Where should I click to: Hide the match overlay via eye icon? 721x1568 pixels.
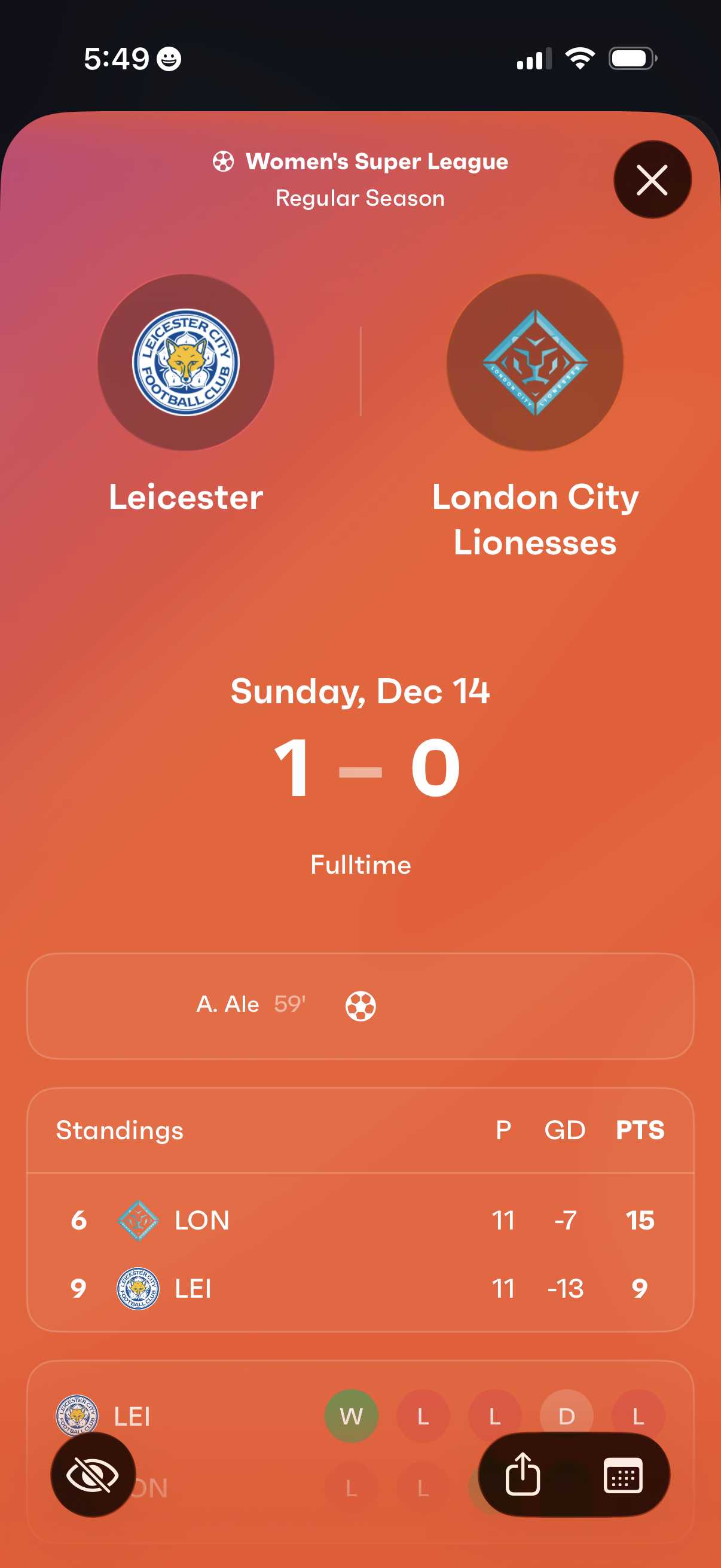tap(91, 1475)
